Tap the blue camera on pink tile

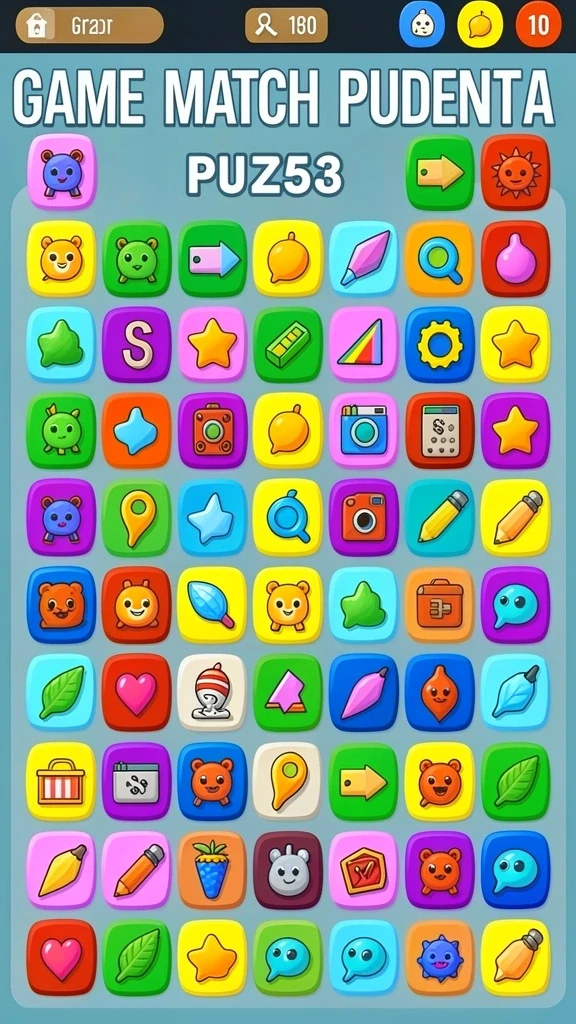tap(364, 430)
